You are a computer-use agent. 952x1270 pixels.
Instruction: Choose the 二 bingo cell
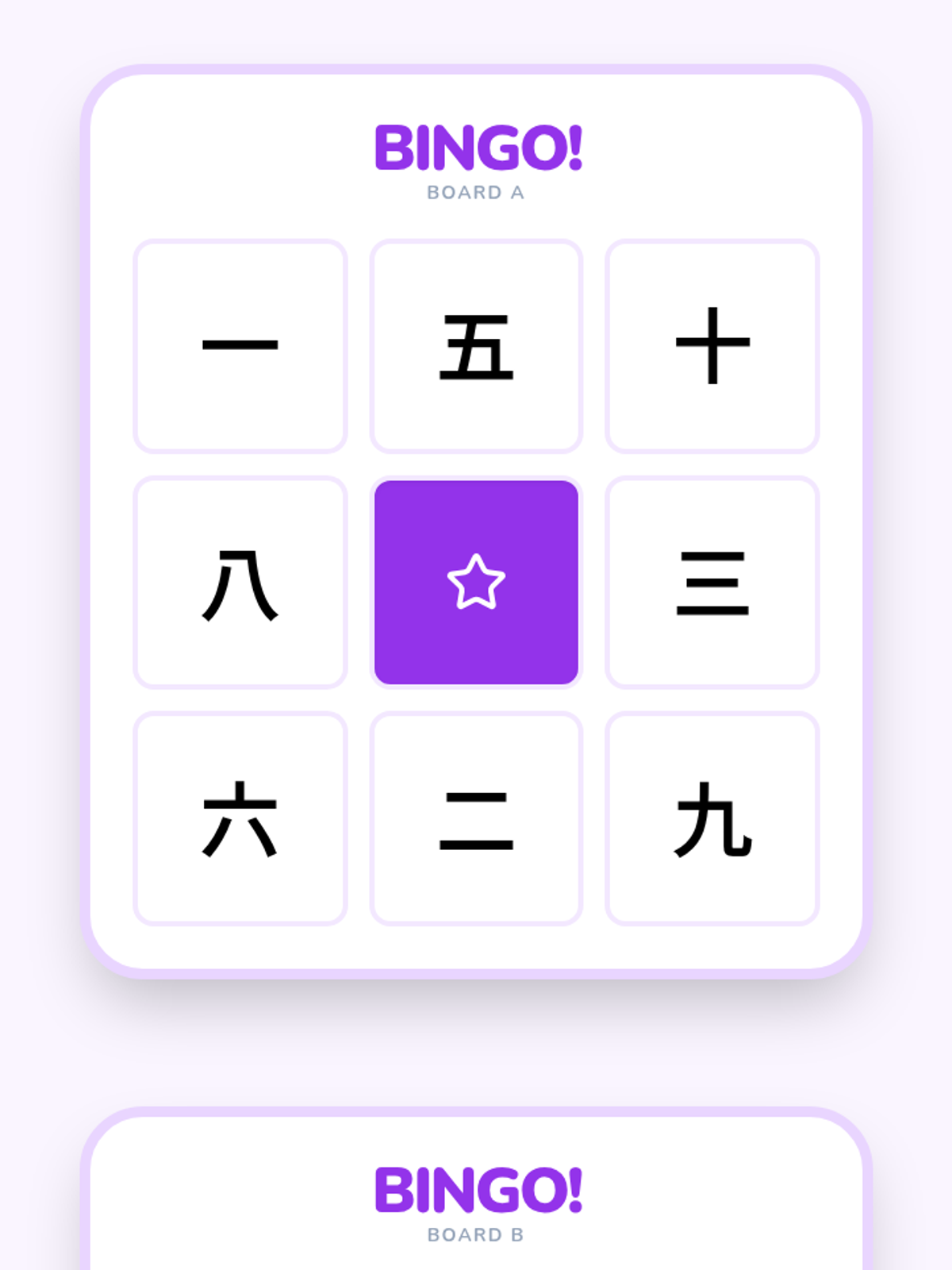pyautogui.click(x=476, y=818)
